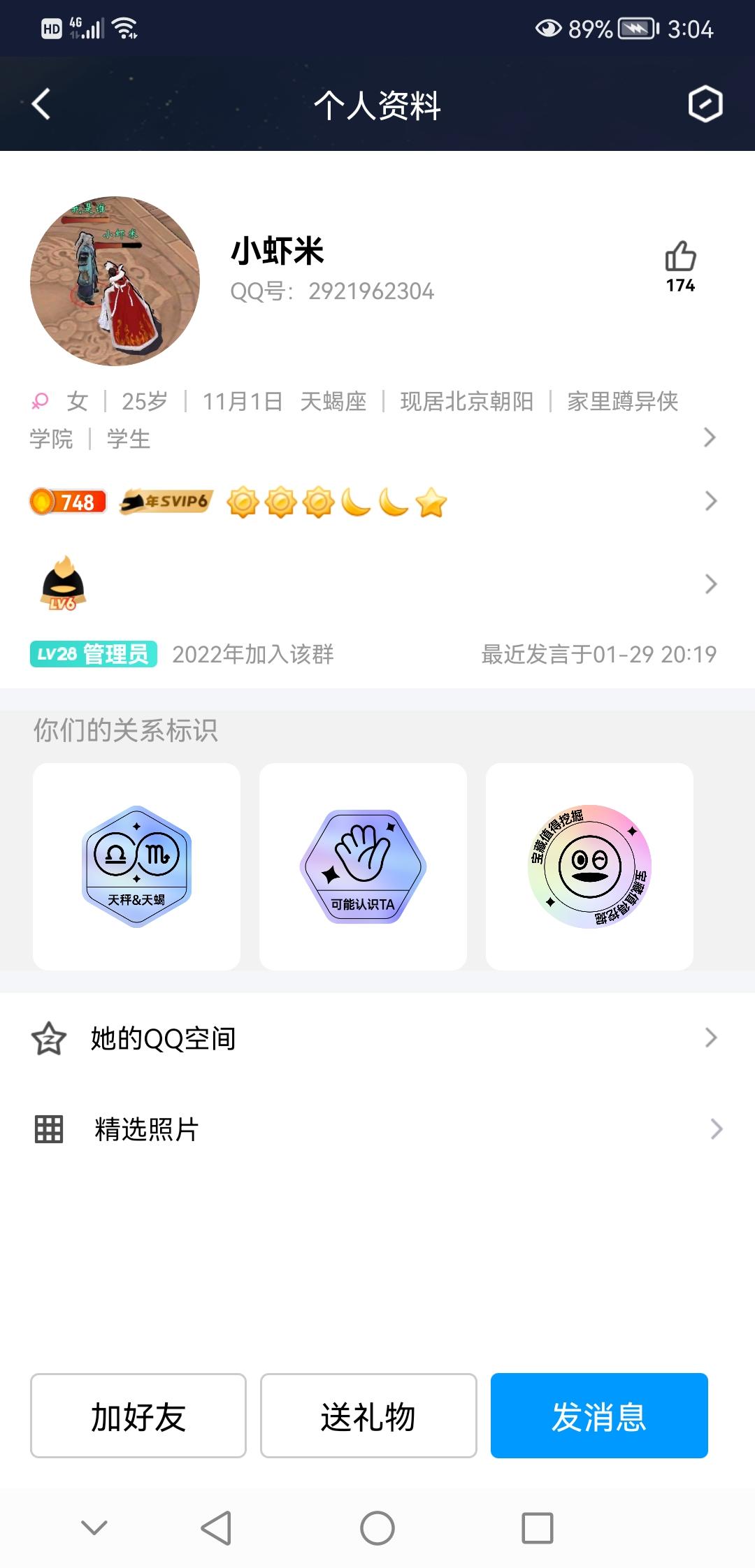Tap 送礼物 to send a gift

pos(368,1416)
